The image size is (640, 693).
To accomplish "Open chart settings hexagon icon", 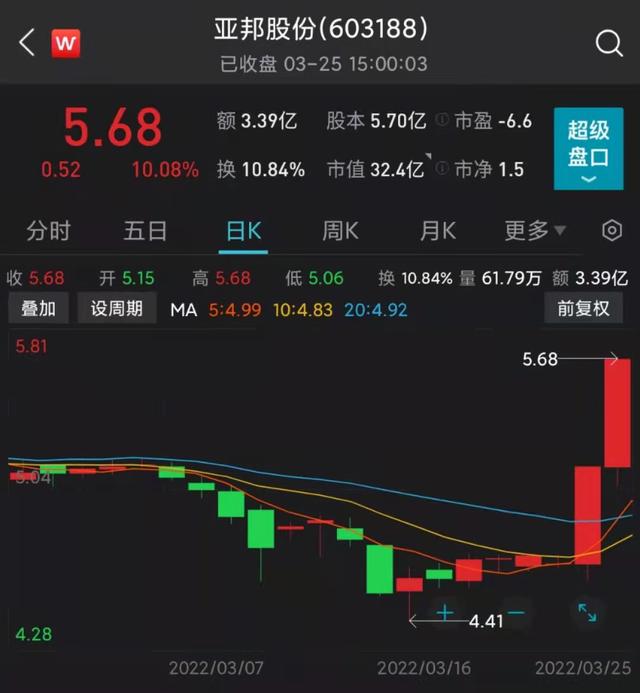I will click(611, 231).
